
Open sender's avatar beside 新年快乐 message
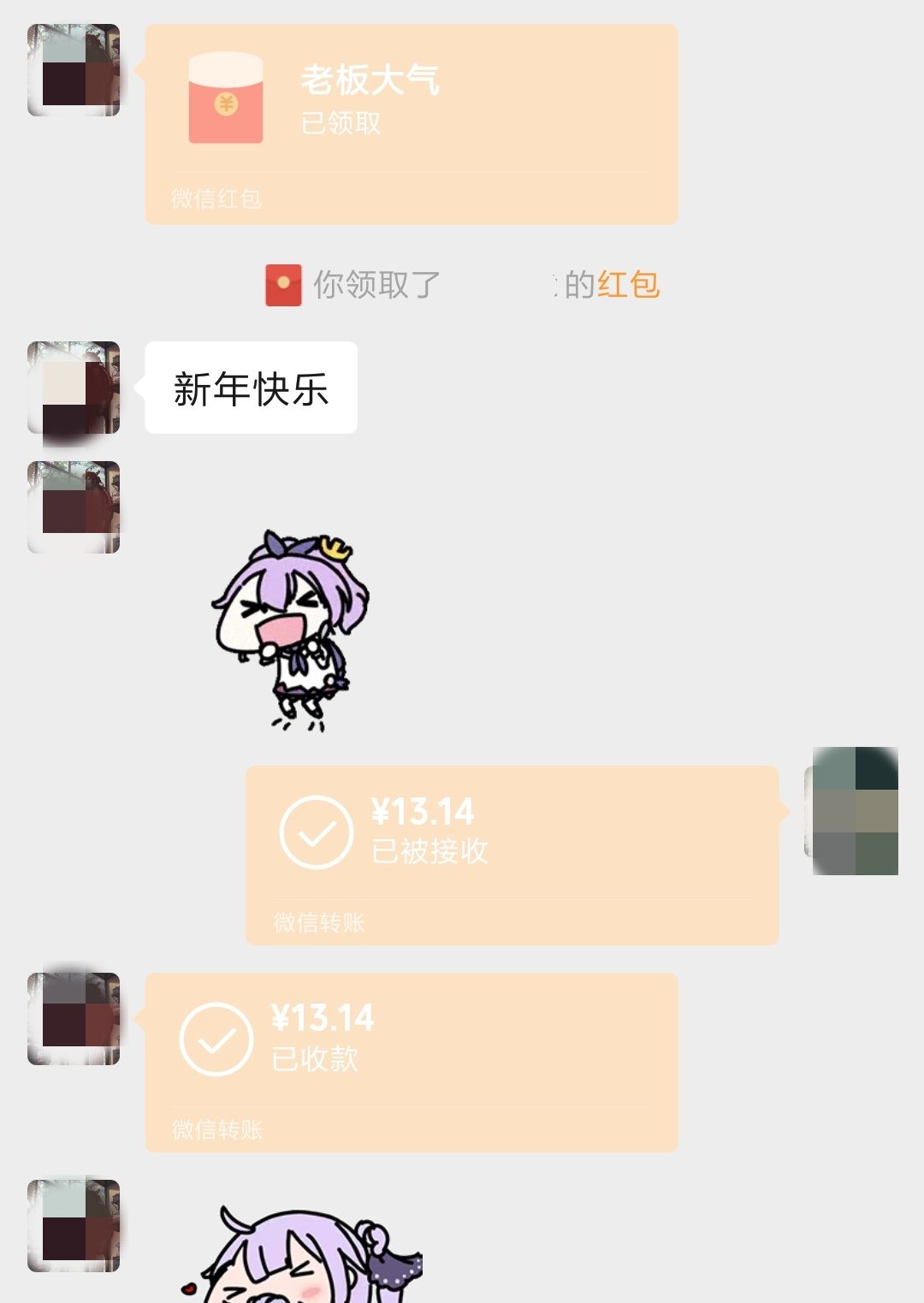74,388
